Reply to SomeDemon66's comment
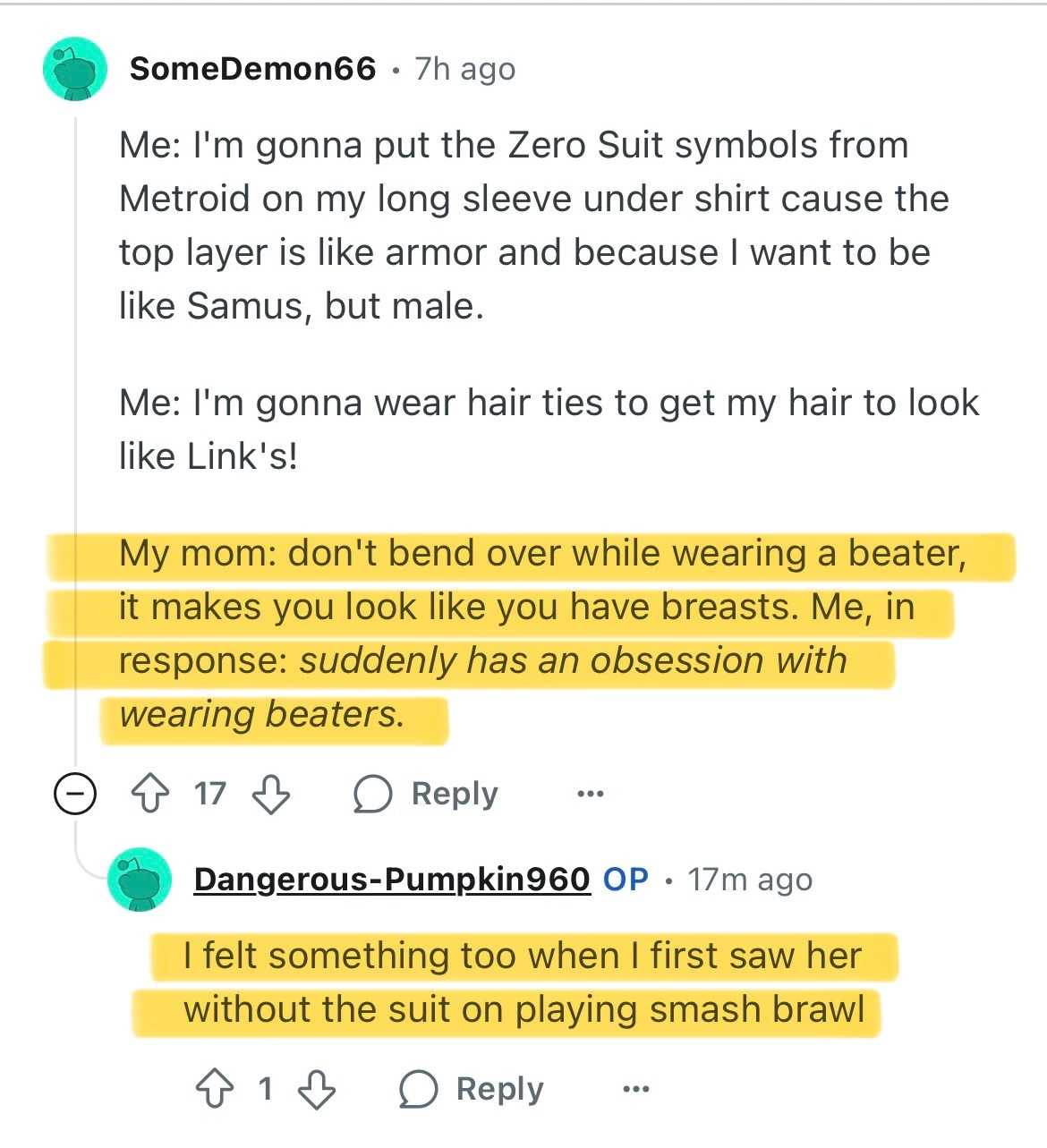The image size is (1047, 1148). click(x=426, y=794)
